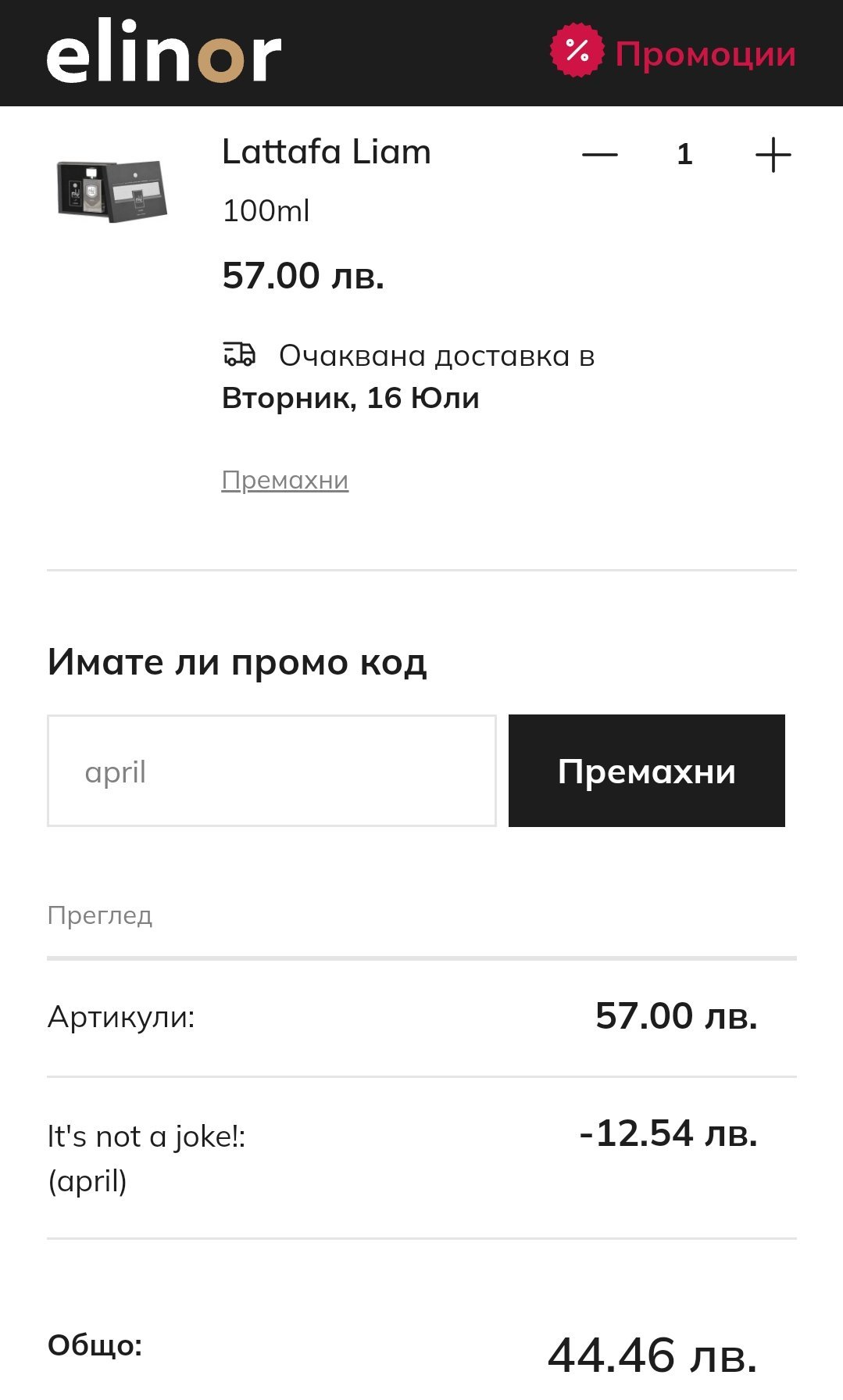
Task: Tap the Премахни link under Lattafa Liam
Action: (x=284, y=480)
